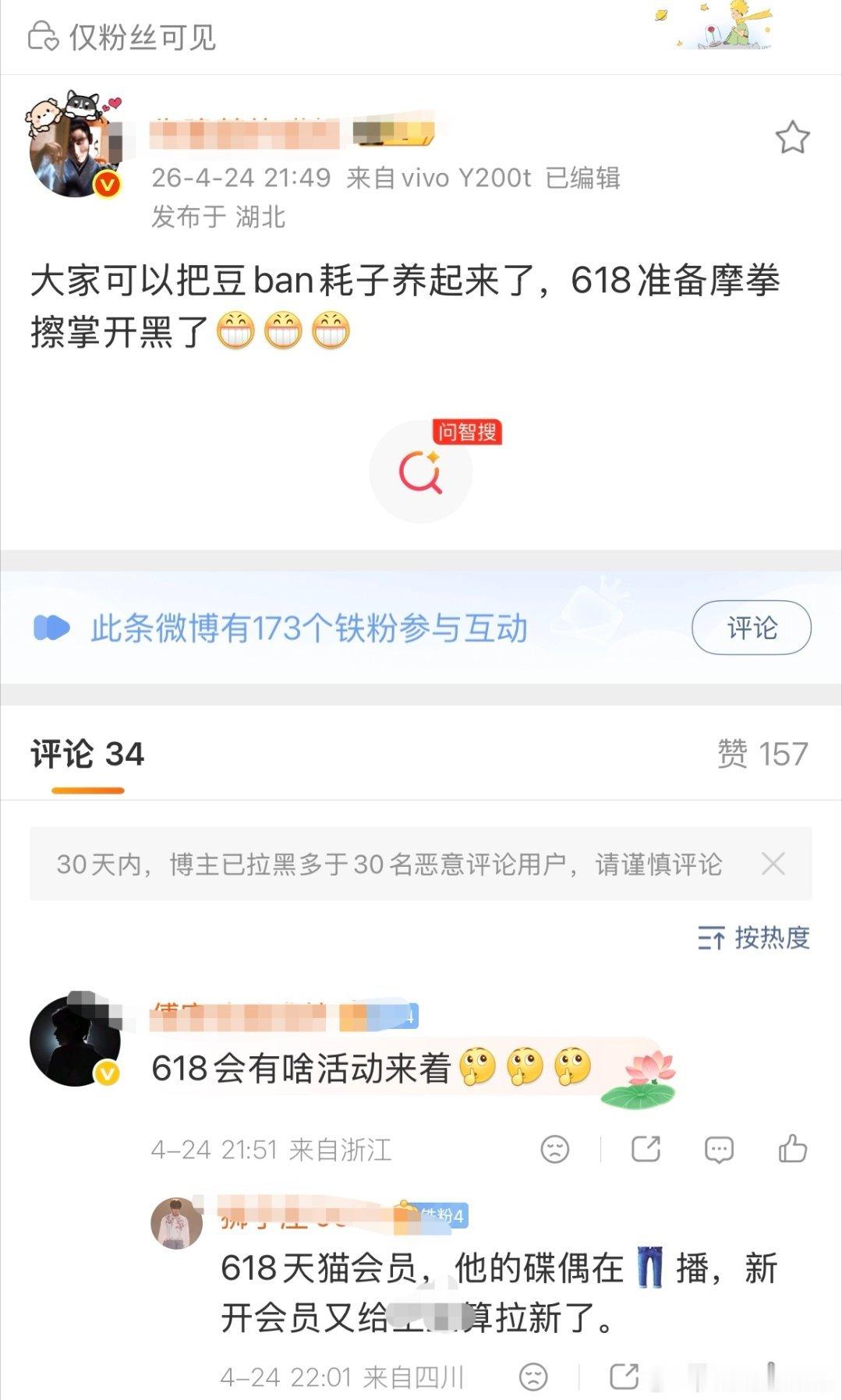Click the dislike face icon on first comment
This screenshot has width=842, height=1400.
pyautogui.click(x=555, y=1149)
